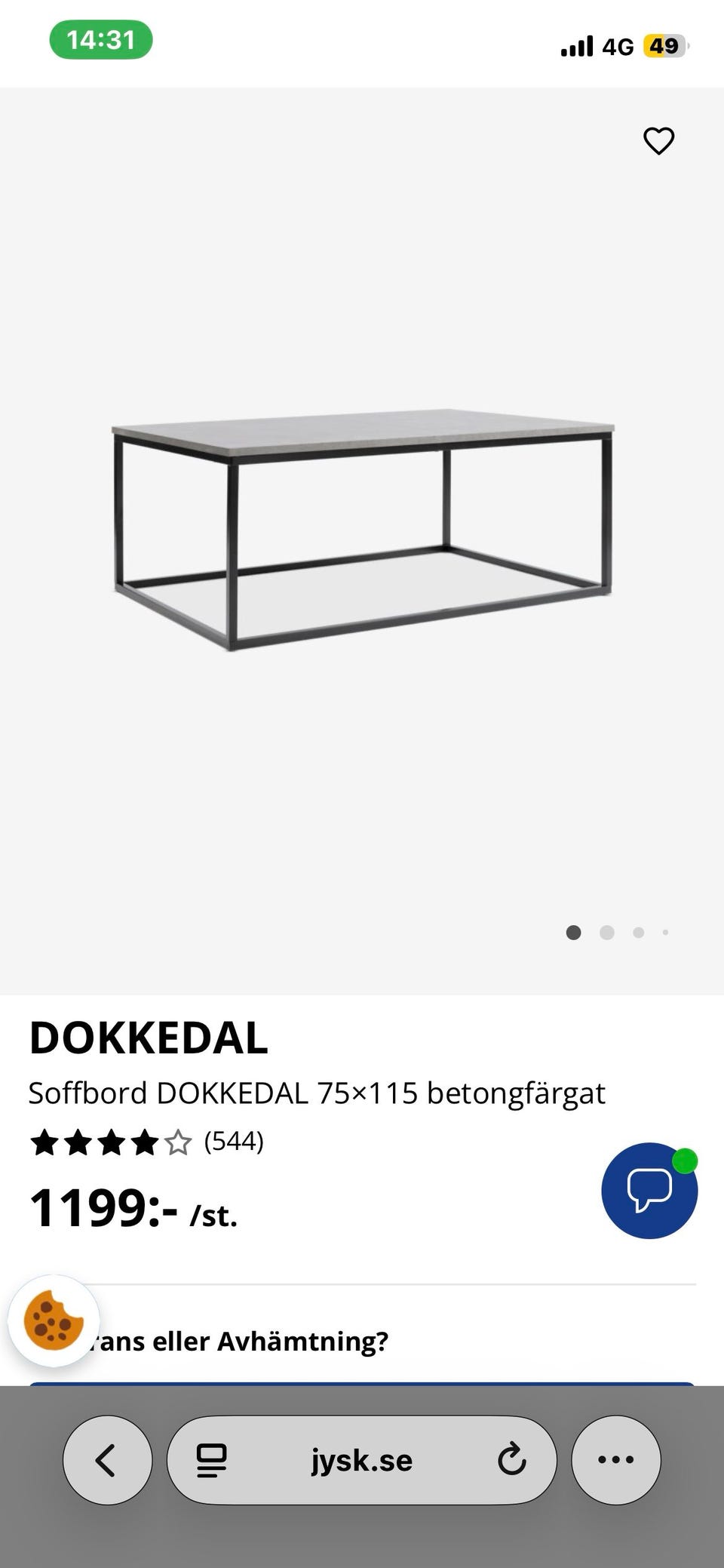Open the (544) reviews link
Viewport: 724px width, 1568px height.
pos(234,1143)
